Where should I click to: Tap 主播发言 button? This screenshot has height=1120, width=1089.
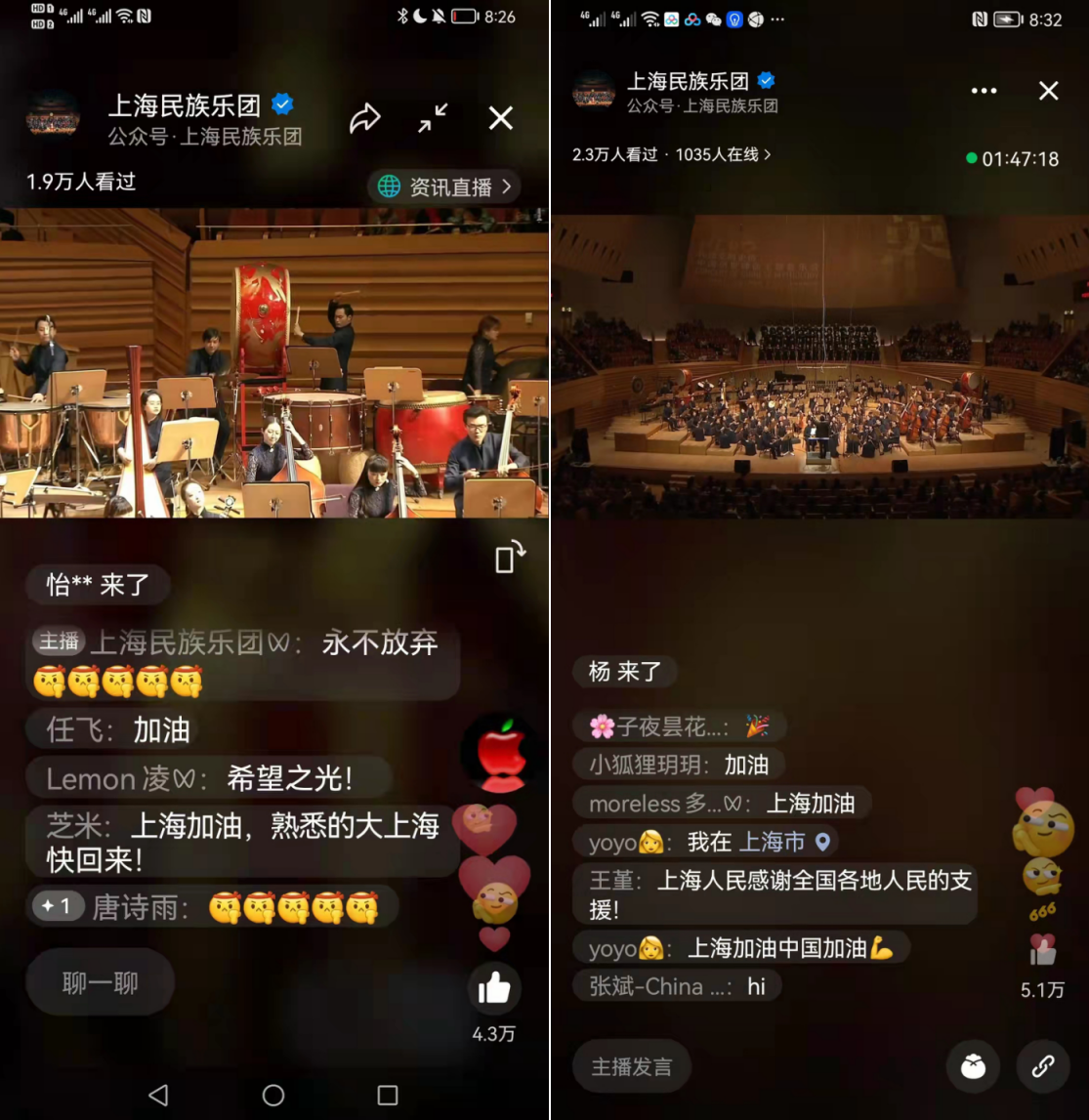tap(631, 1066)
